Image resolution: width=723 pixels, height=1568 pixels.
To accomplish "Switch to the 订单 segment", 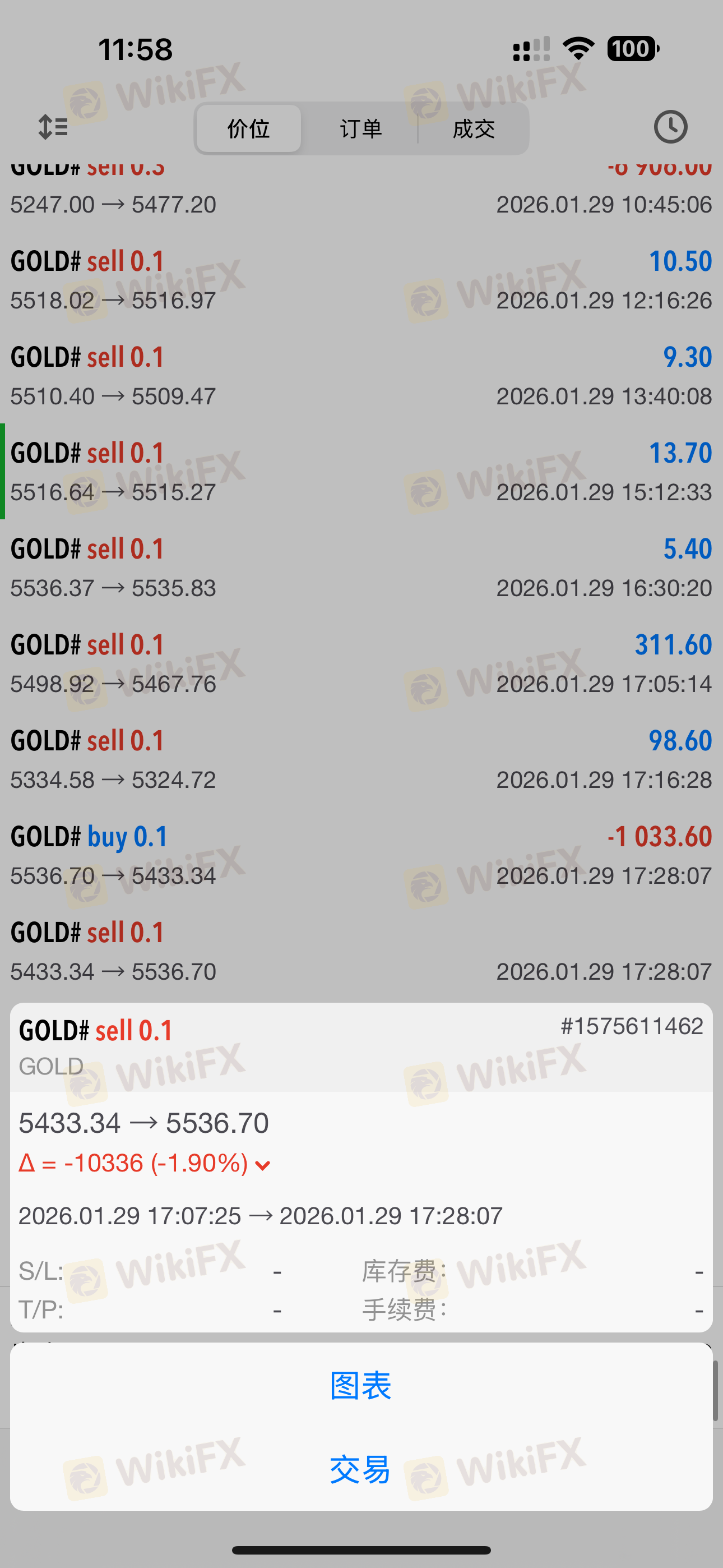I will 360,128.
